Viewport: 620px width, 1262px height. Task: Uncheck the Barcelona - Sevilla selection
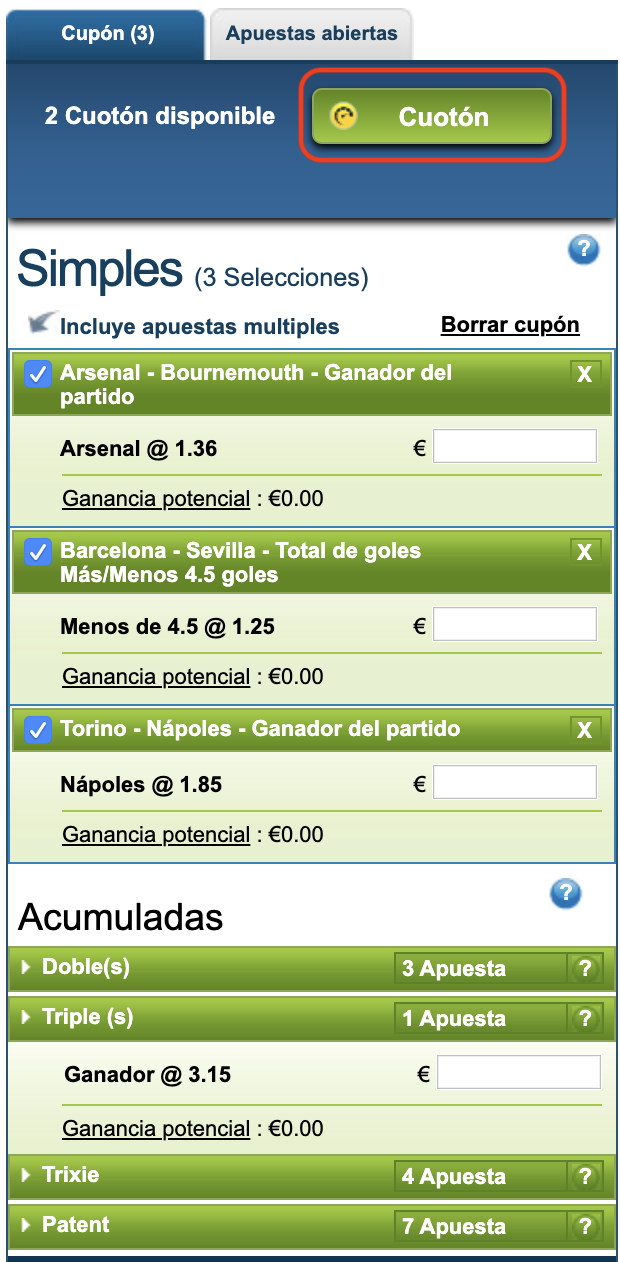click(x=38, y=552)
